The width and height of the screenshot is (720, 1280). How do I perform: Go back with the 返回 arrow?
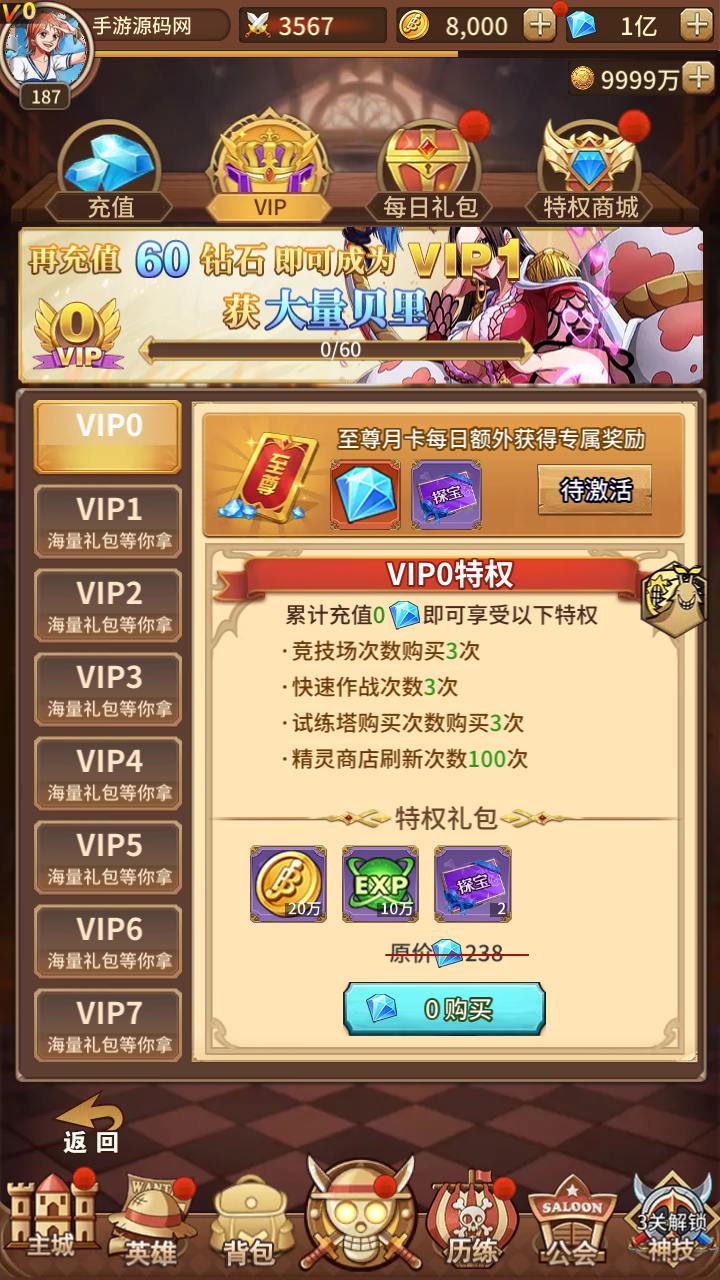coord(90,1125)
